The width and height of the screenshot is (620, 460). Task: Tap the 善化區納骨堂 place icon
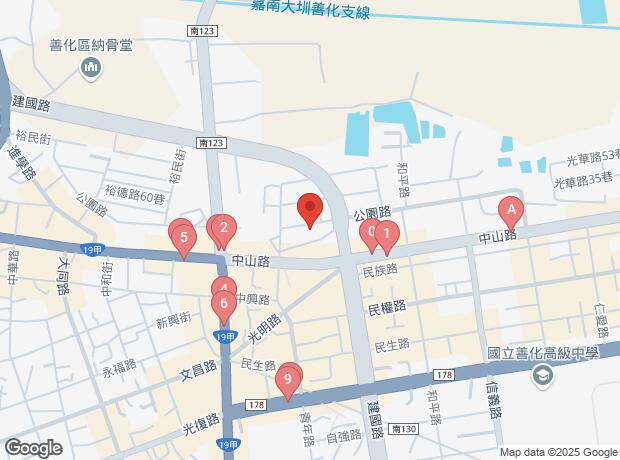click(91, 68)
